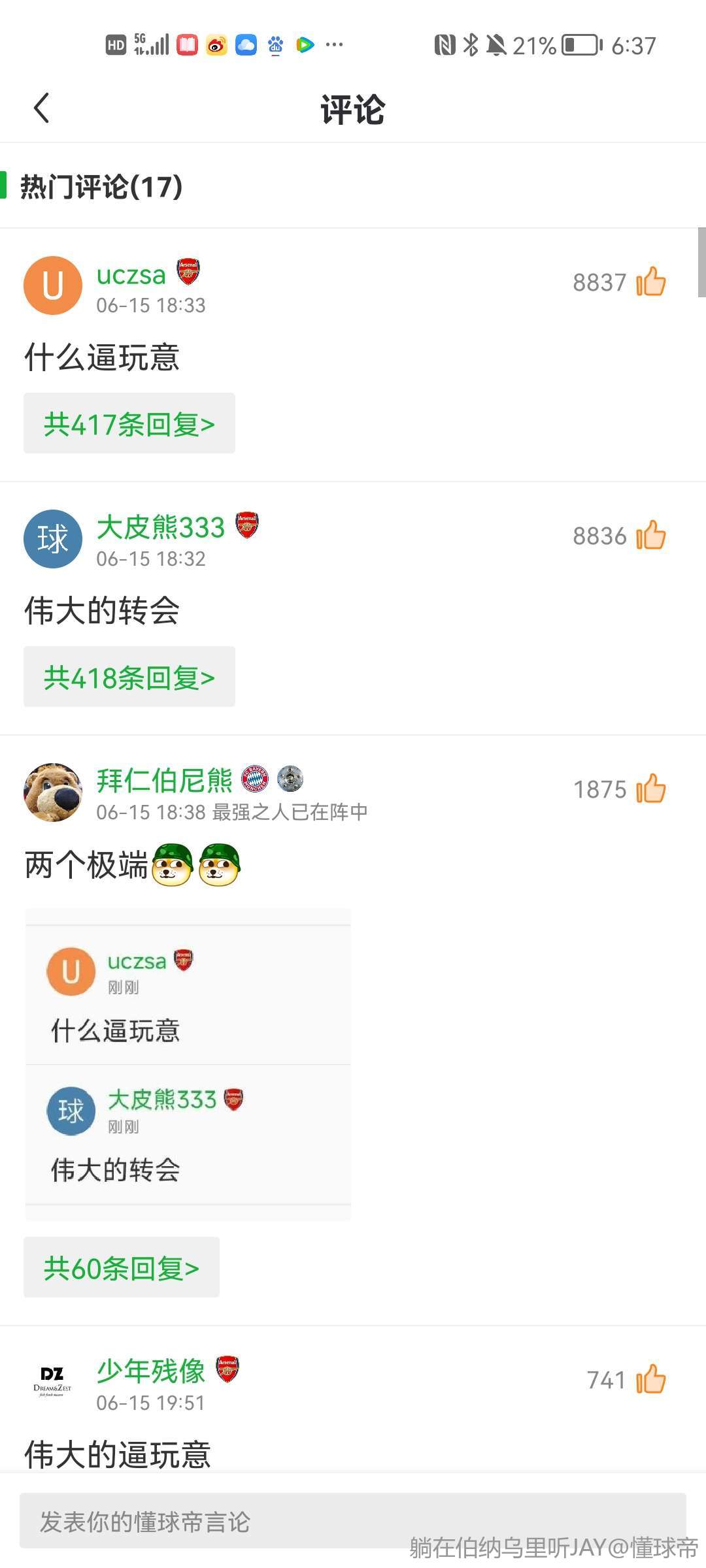Open 大皮熊333's profile avatar
This screenshot has height=1568, width=706.
tap(53, 539)
